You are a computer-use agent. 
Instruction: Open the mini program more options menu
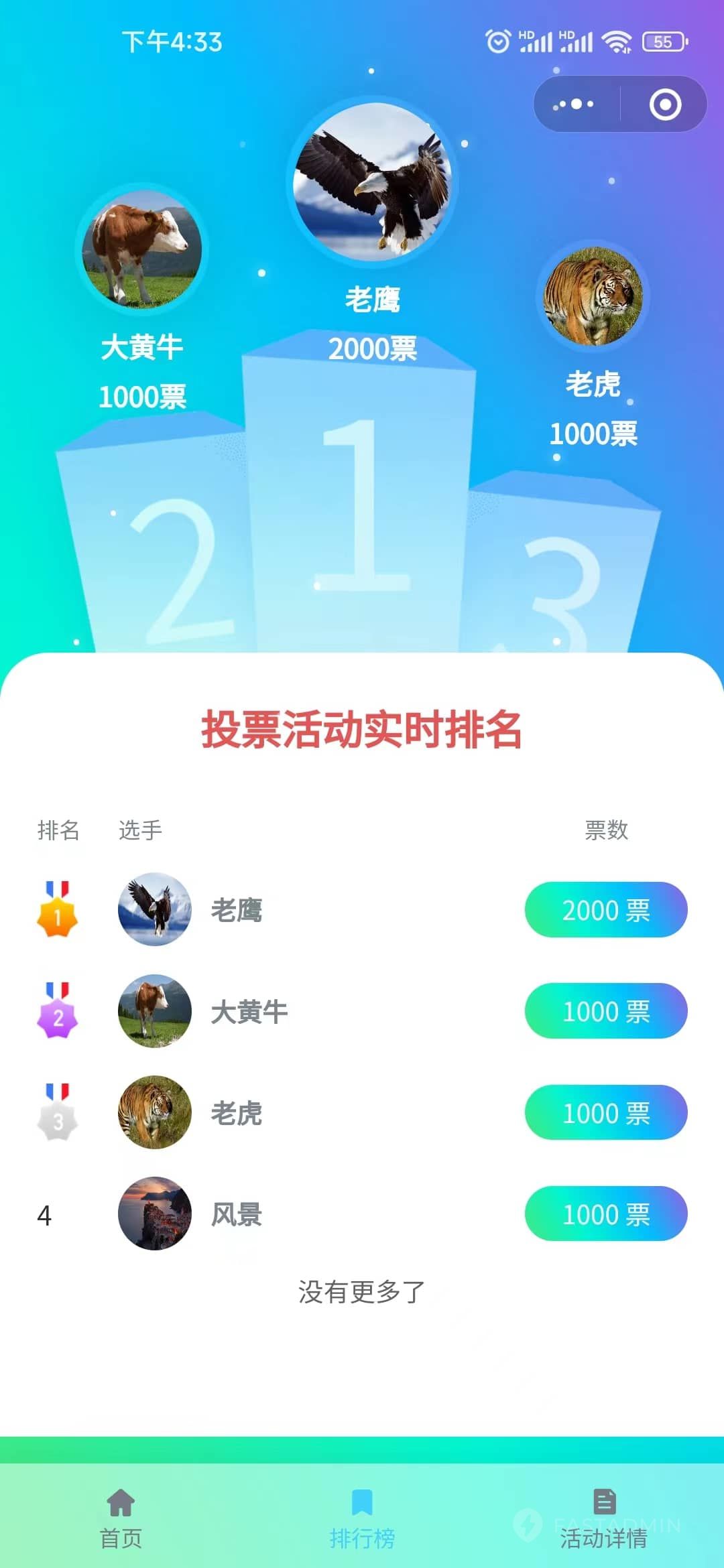574,105
